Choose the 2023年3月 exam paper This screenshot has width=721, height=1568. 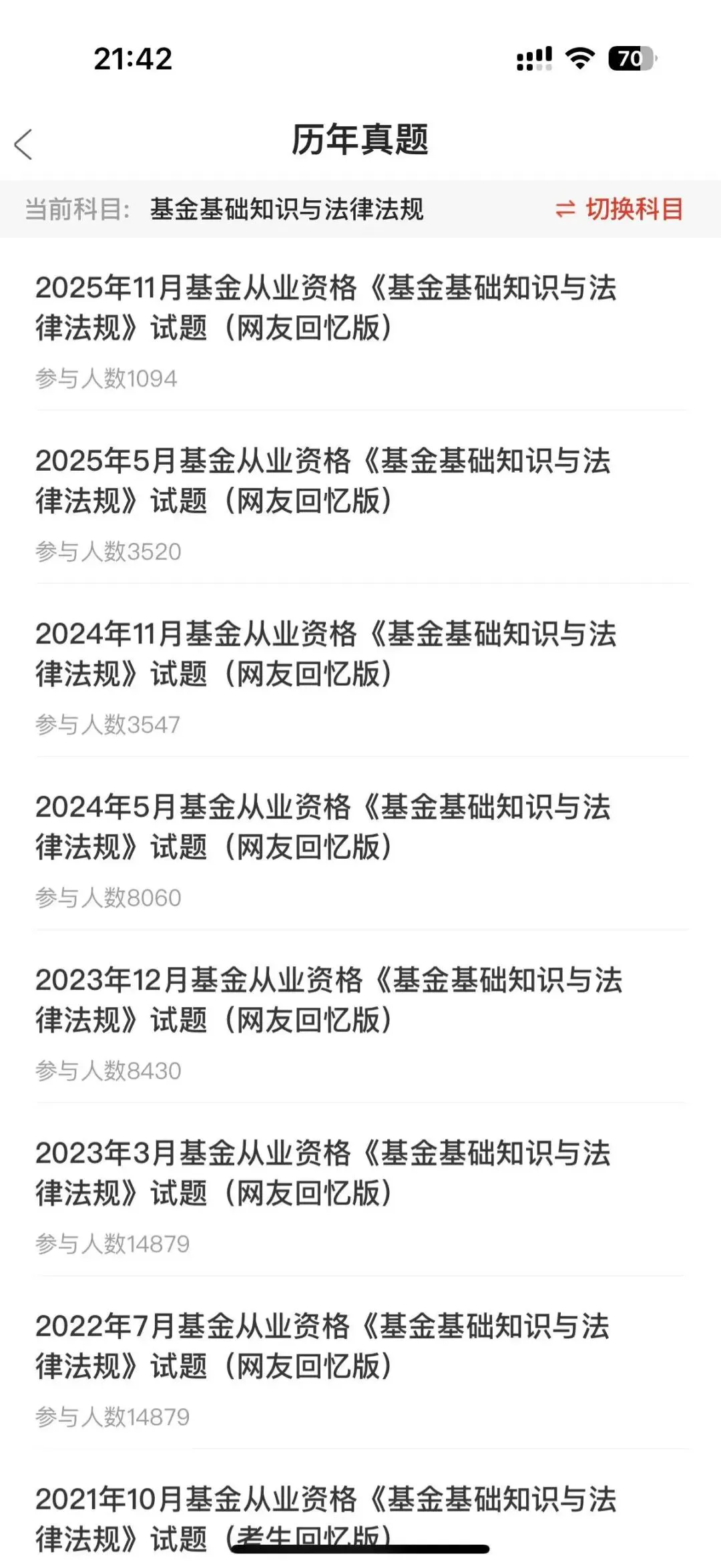(323, 1173)
